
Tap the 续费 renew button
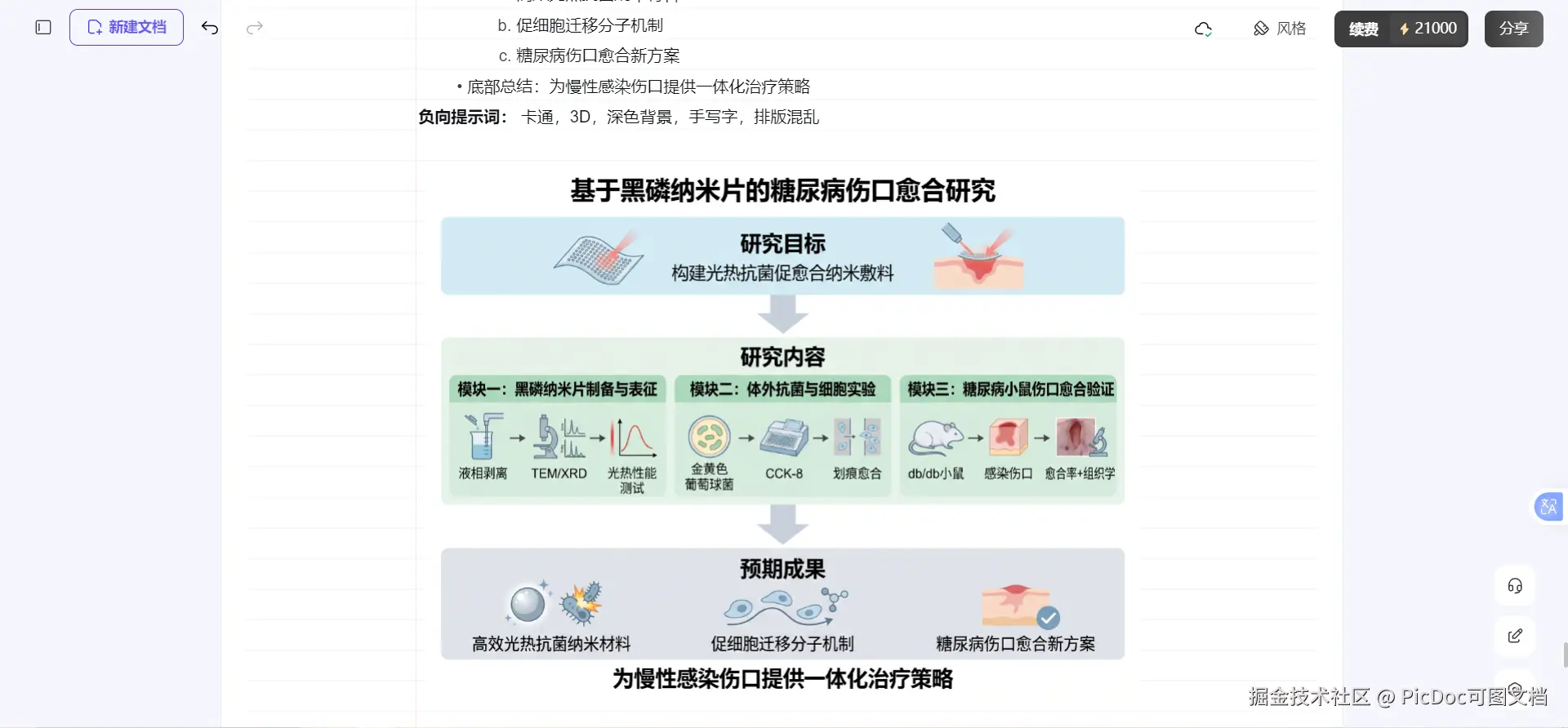coord(1363,29)
